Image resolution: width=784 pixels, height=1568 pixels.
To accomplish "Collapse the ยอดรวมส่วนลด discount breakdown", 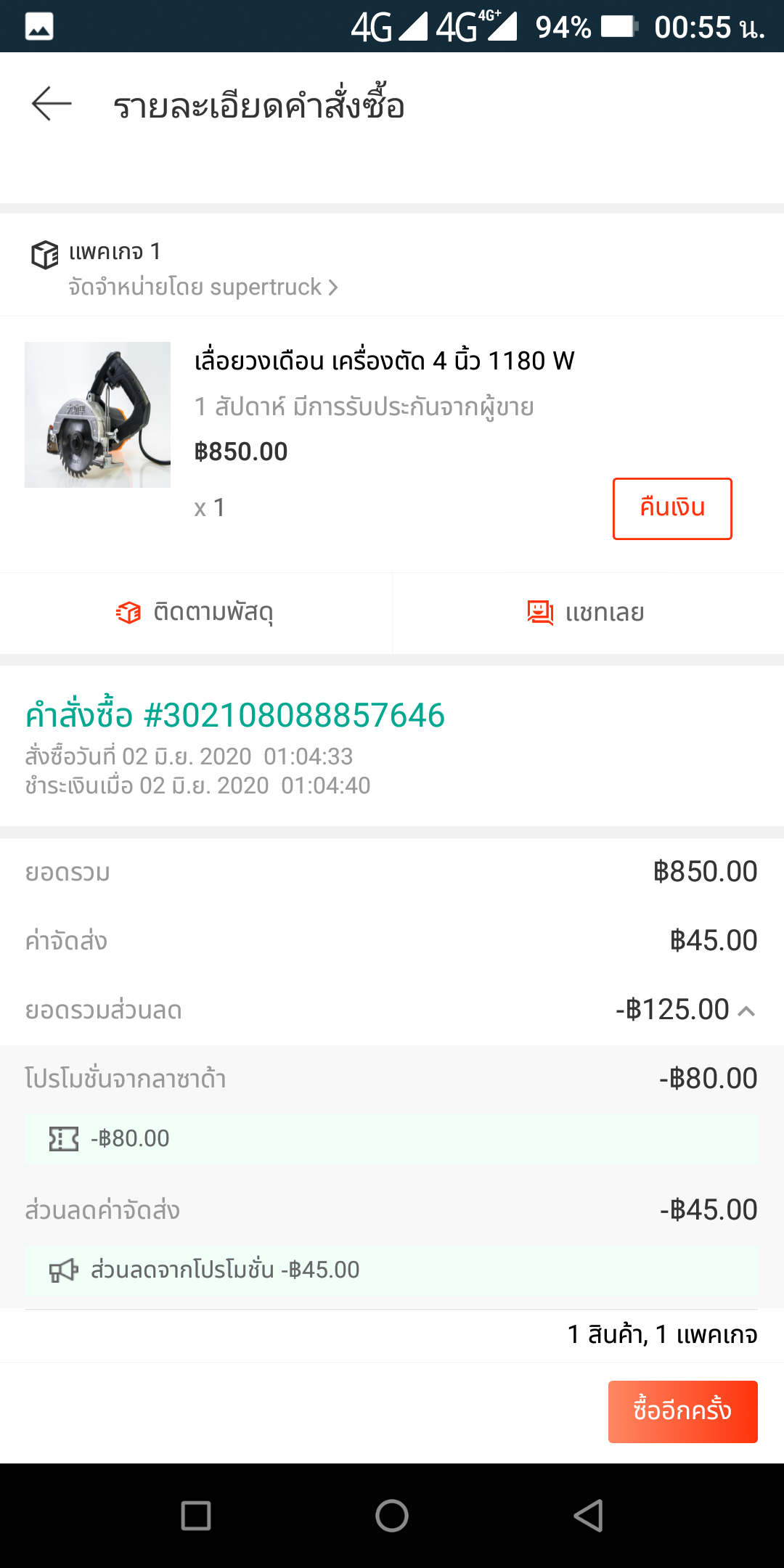I will click(746, 1010).
